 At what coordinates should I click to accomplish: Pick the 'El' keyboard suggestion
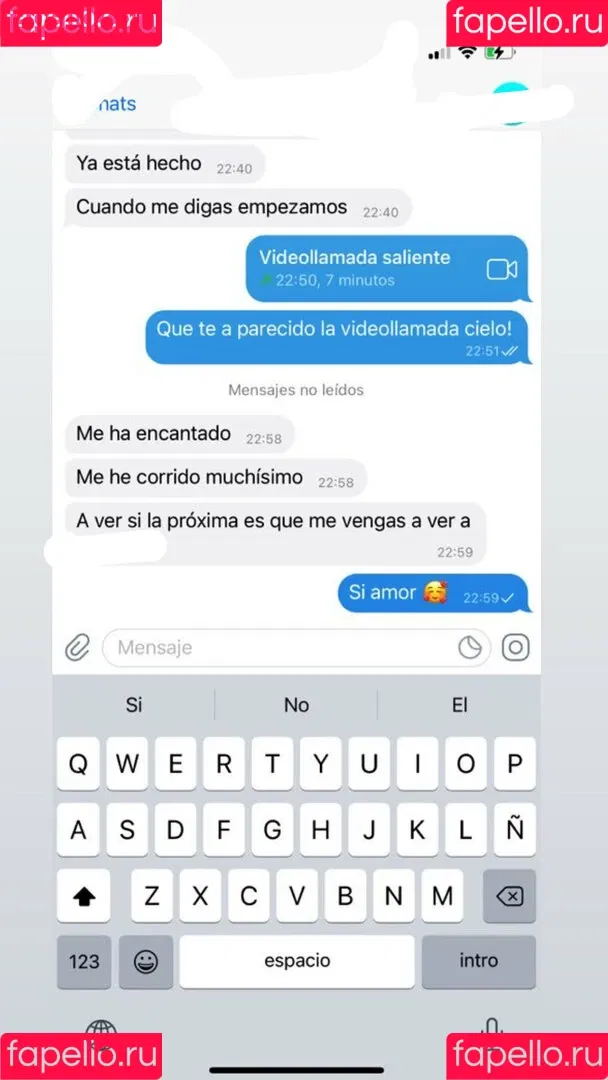(x=459, y=705)
